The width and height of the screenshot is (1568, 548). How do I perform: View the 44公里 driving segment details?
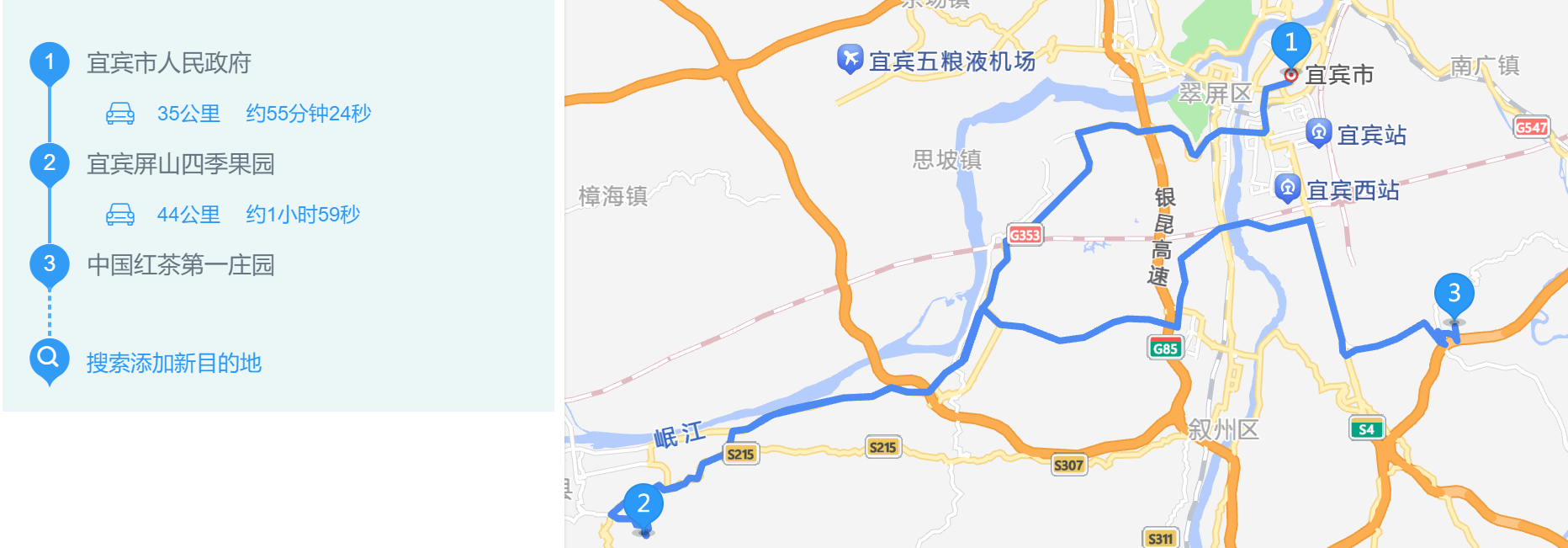[188, 215]
